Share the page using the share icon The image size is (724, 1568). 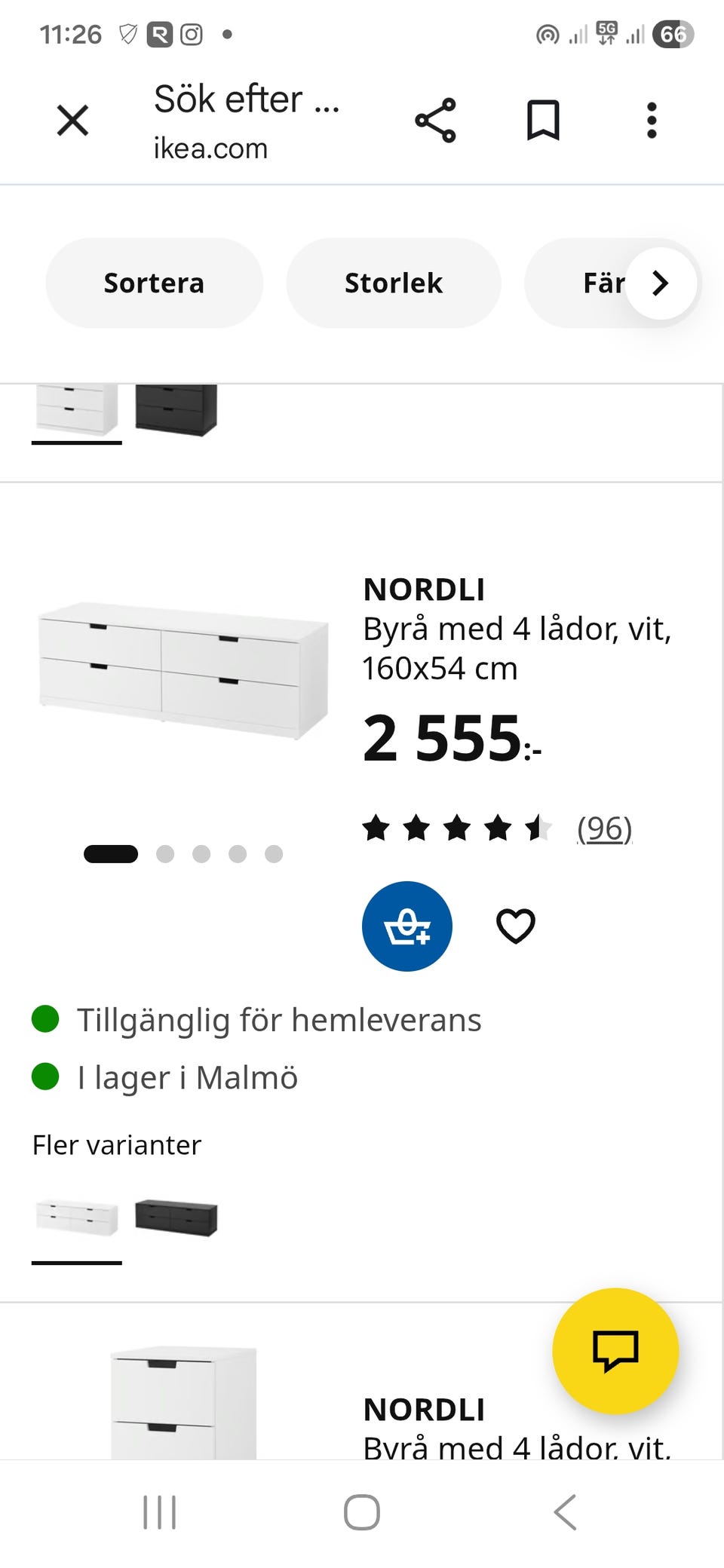tap(436, 121)
